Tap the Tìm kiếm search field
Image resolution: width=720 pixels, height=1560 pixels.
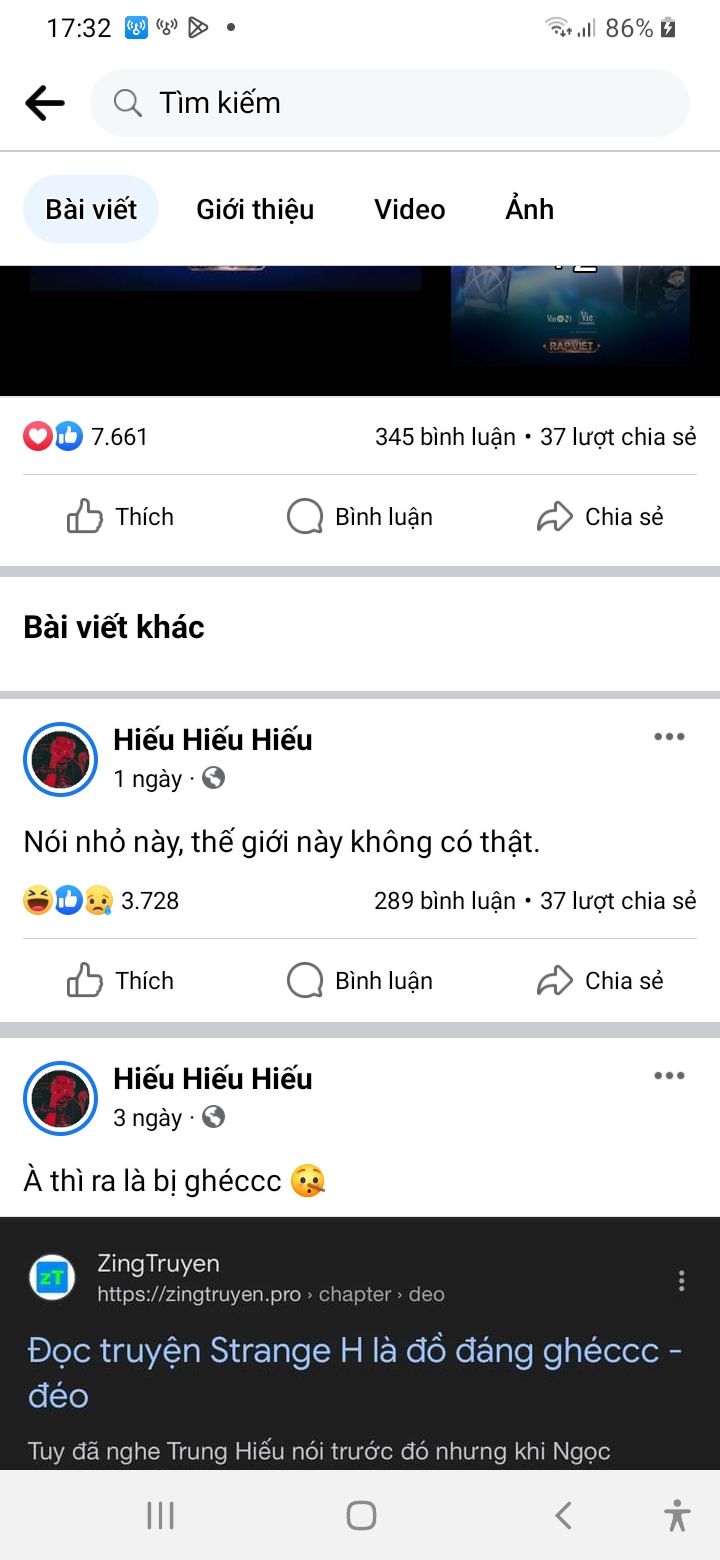[390, 103]
